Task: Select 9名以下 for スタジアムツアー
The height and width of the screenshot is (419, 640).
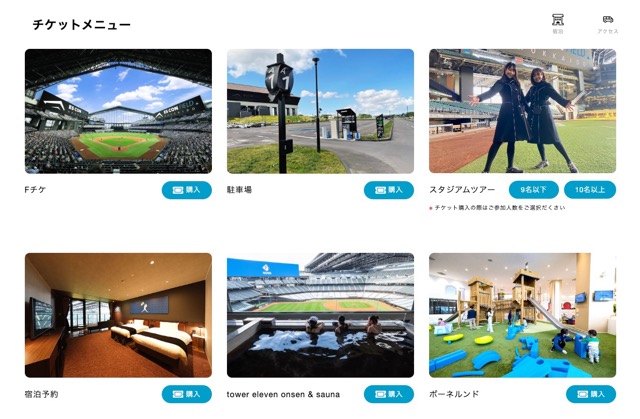Action: (533, 190)
